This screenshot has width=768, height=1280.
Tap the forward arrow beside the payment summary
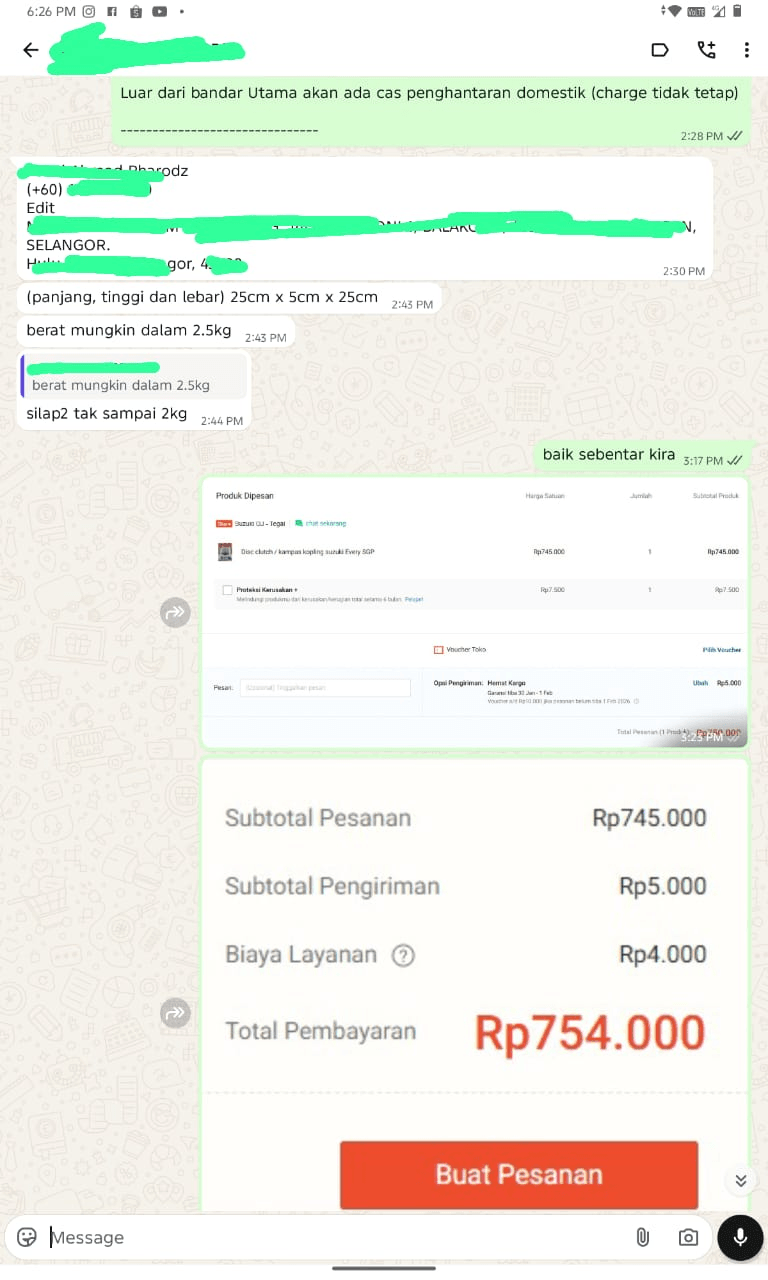pyautogui.click(x=175, y=1013)
